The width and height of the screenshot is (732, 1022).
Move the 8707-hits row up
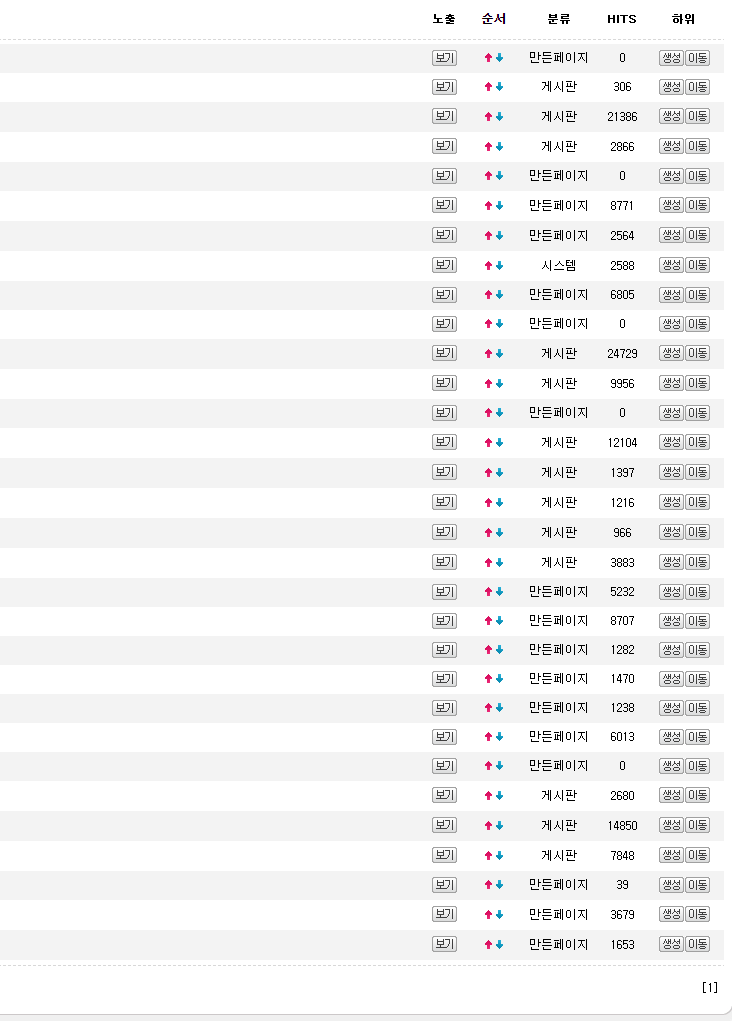pos(488,621)
